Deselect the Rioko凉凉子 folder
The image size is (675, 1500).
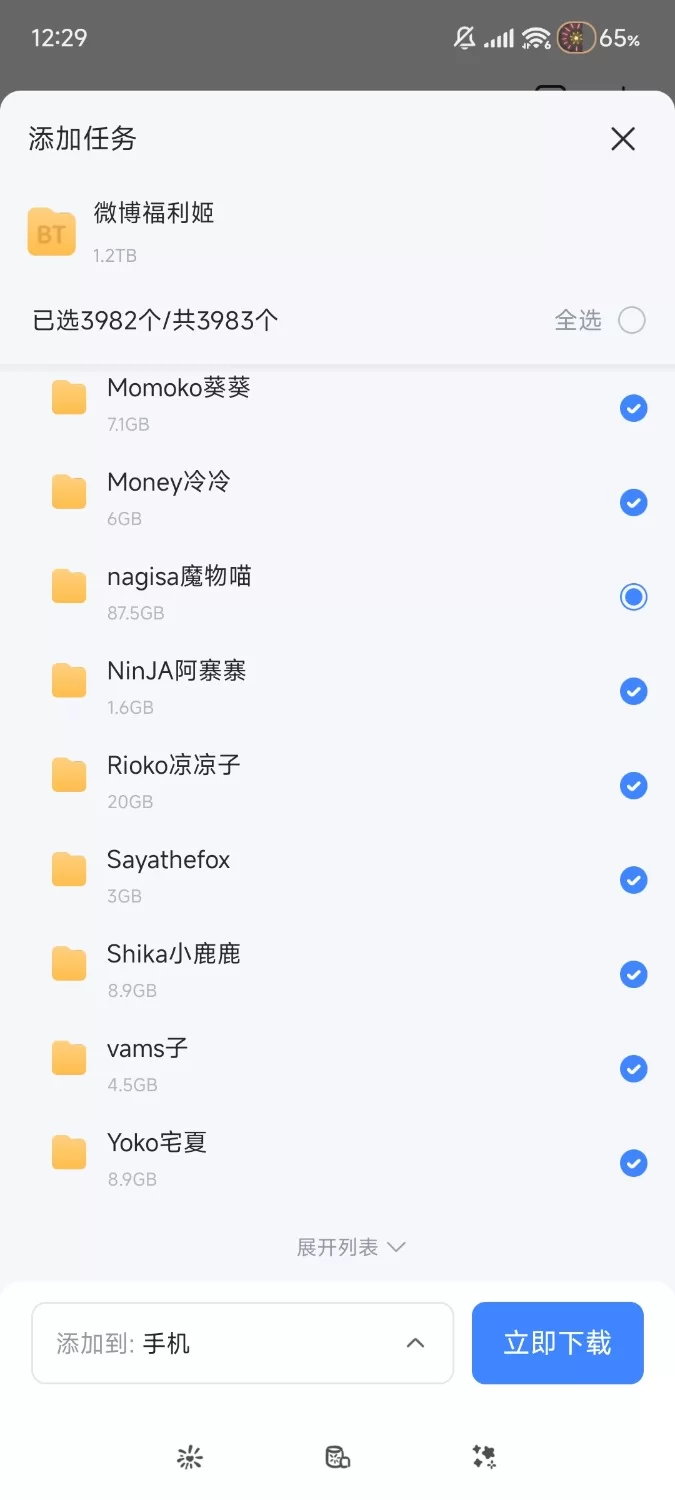point(633,786)
